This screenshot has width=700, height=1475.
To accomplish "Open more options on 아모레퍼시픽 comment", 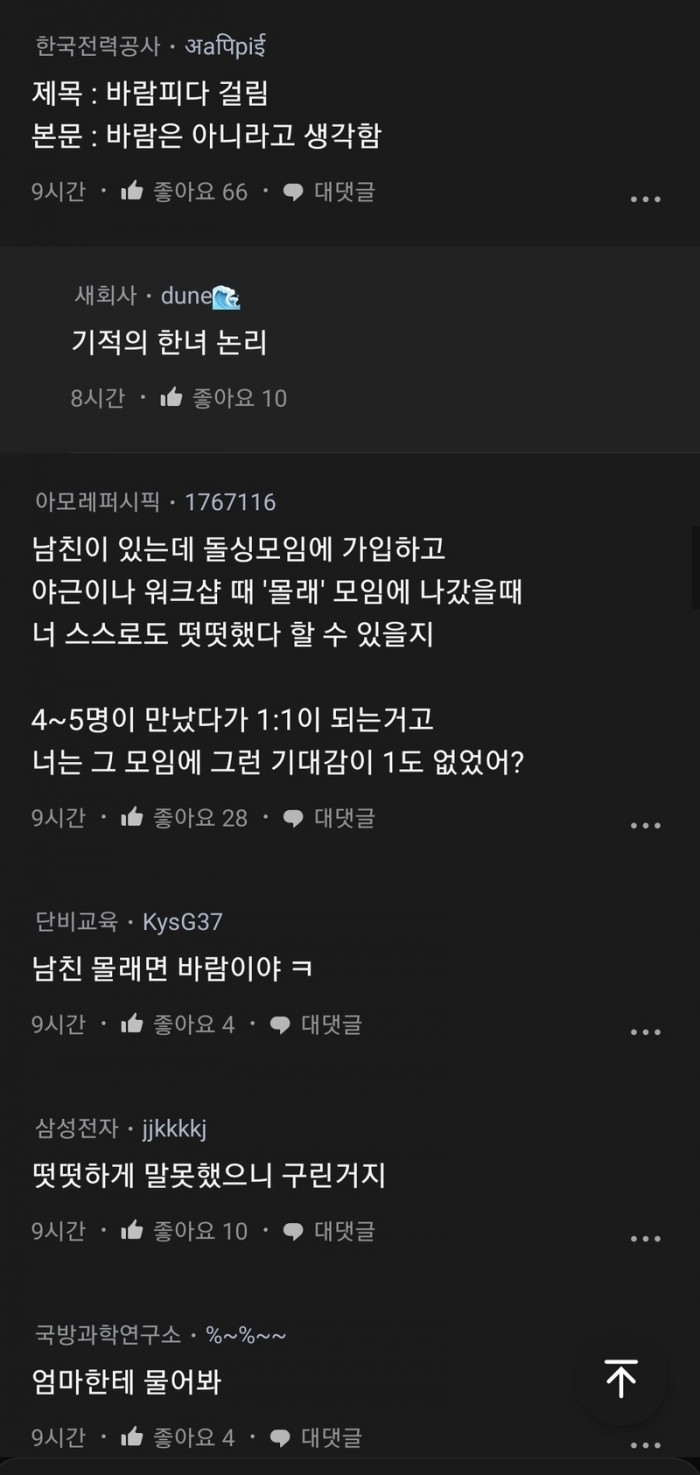I will coord(645,825).
